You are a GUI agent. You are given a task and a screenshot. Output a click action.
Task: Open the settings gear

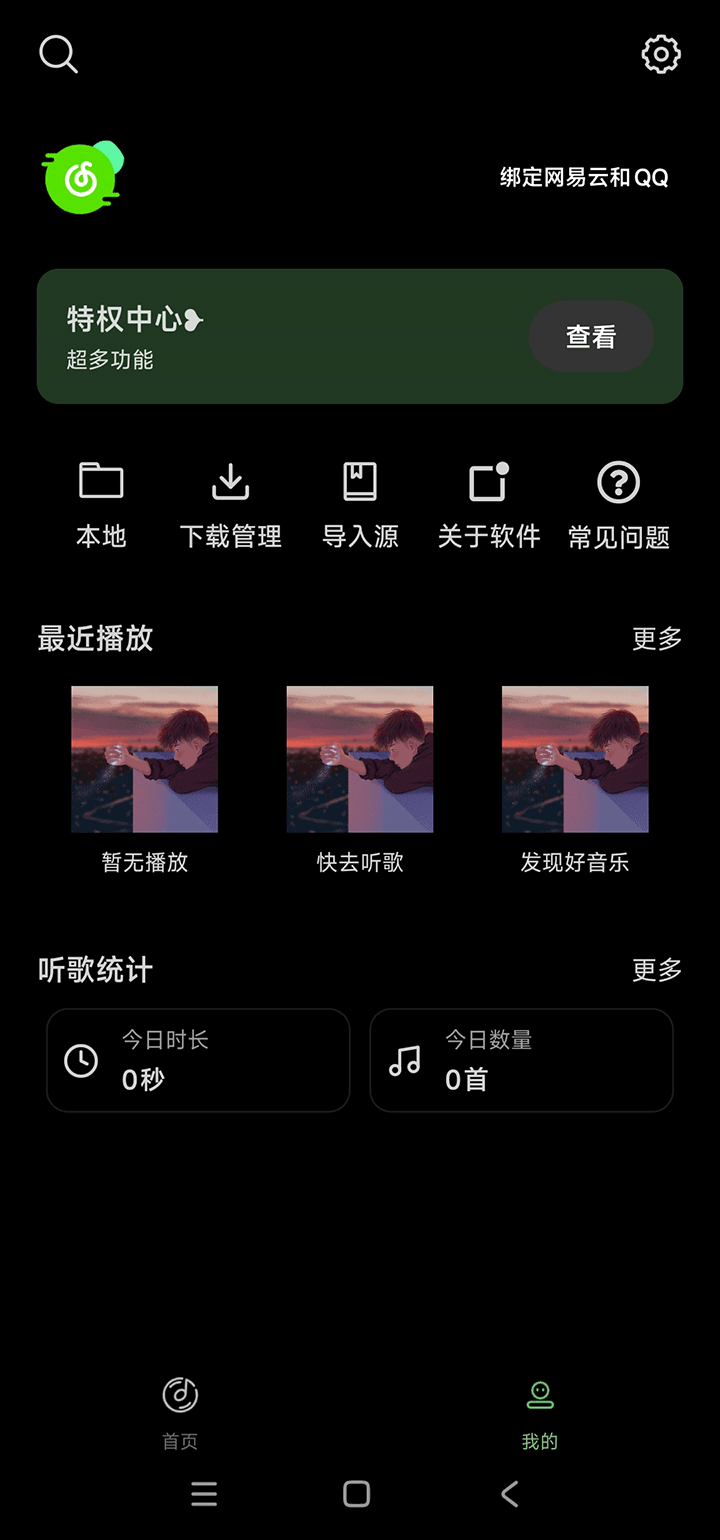pyautogui.click(x=661, y=54)
